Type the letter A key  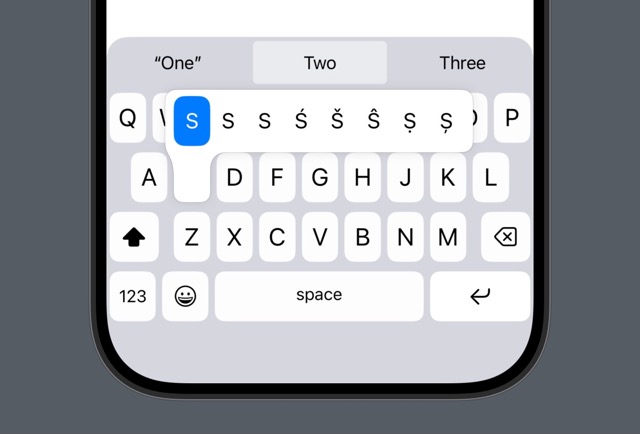tap(149, 177)
